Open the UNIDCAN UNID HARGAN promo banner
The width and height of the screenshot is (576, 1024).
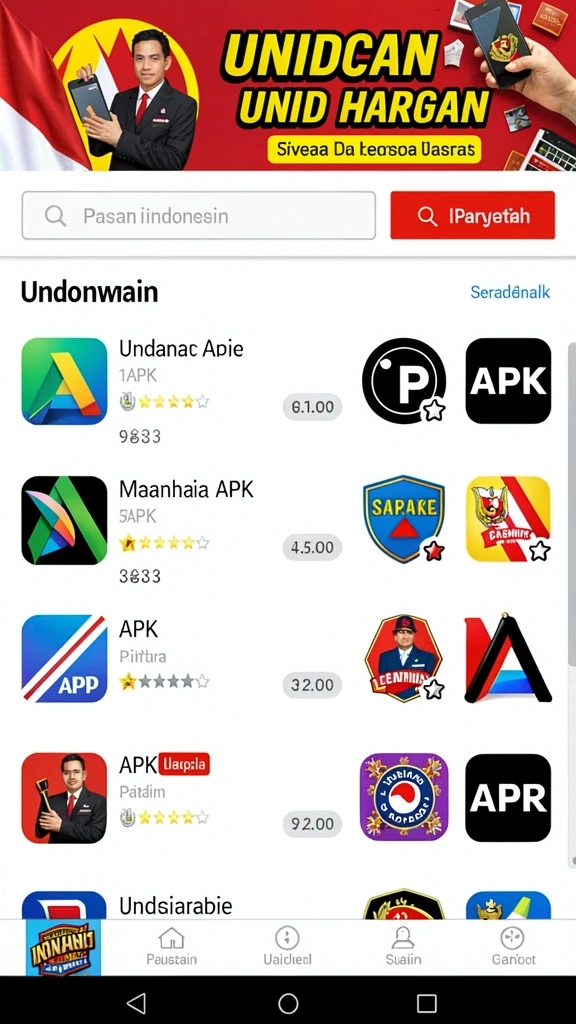coord(288,85)
